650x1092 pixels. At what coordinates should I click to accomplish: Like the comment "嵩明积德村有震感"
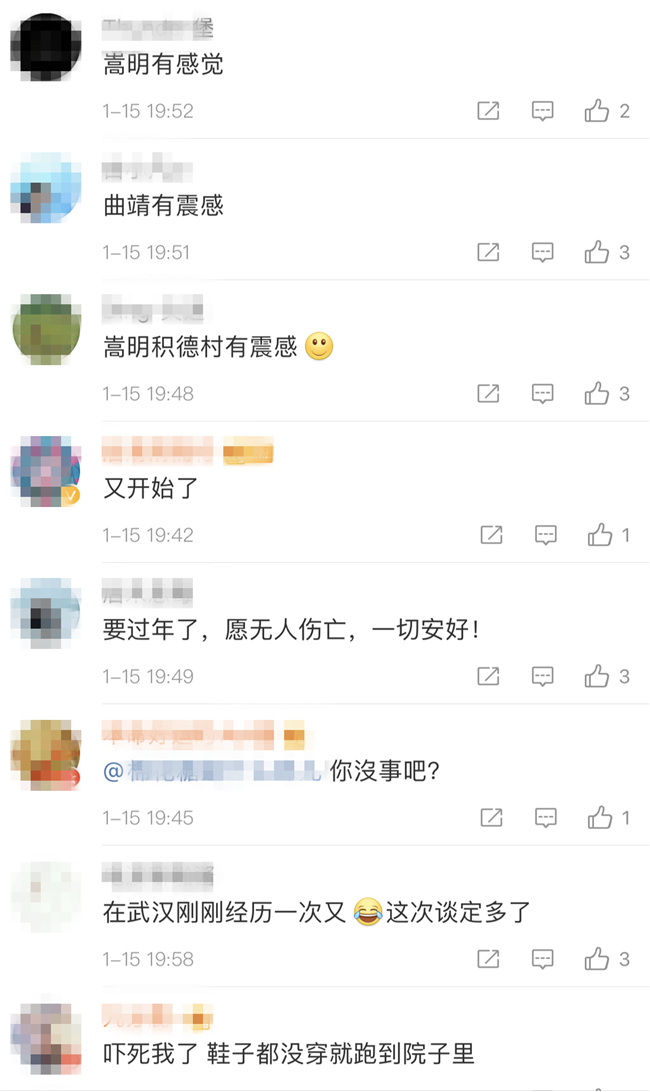pyautogui.click(x=597, y=394)
